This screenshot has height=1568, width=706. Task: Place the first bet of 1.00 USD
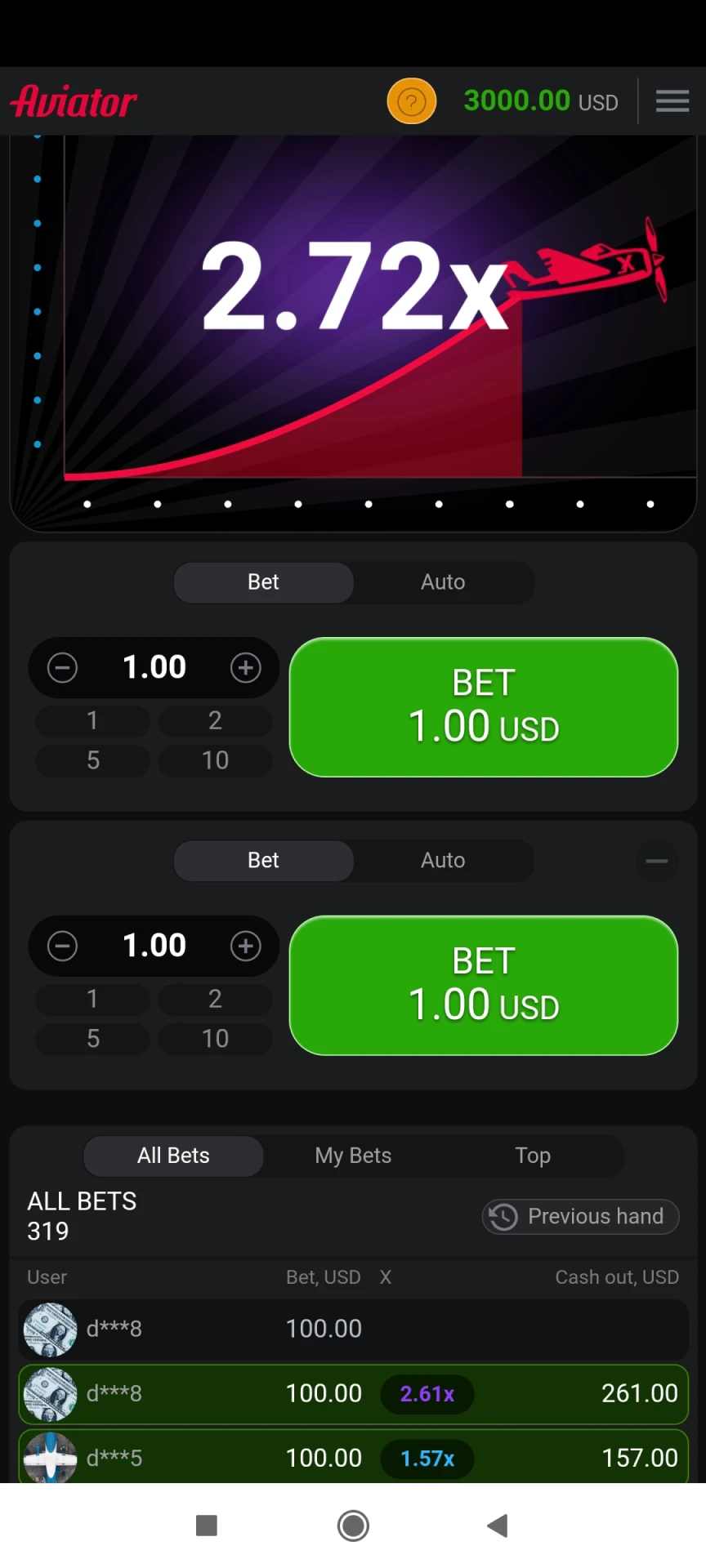pos(483,707)
